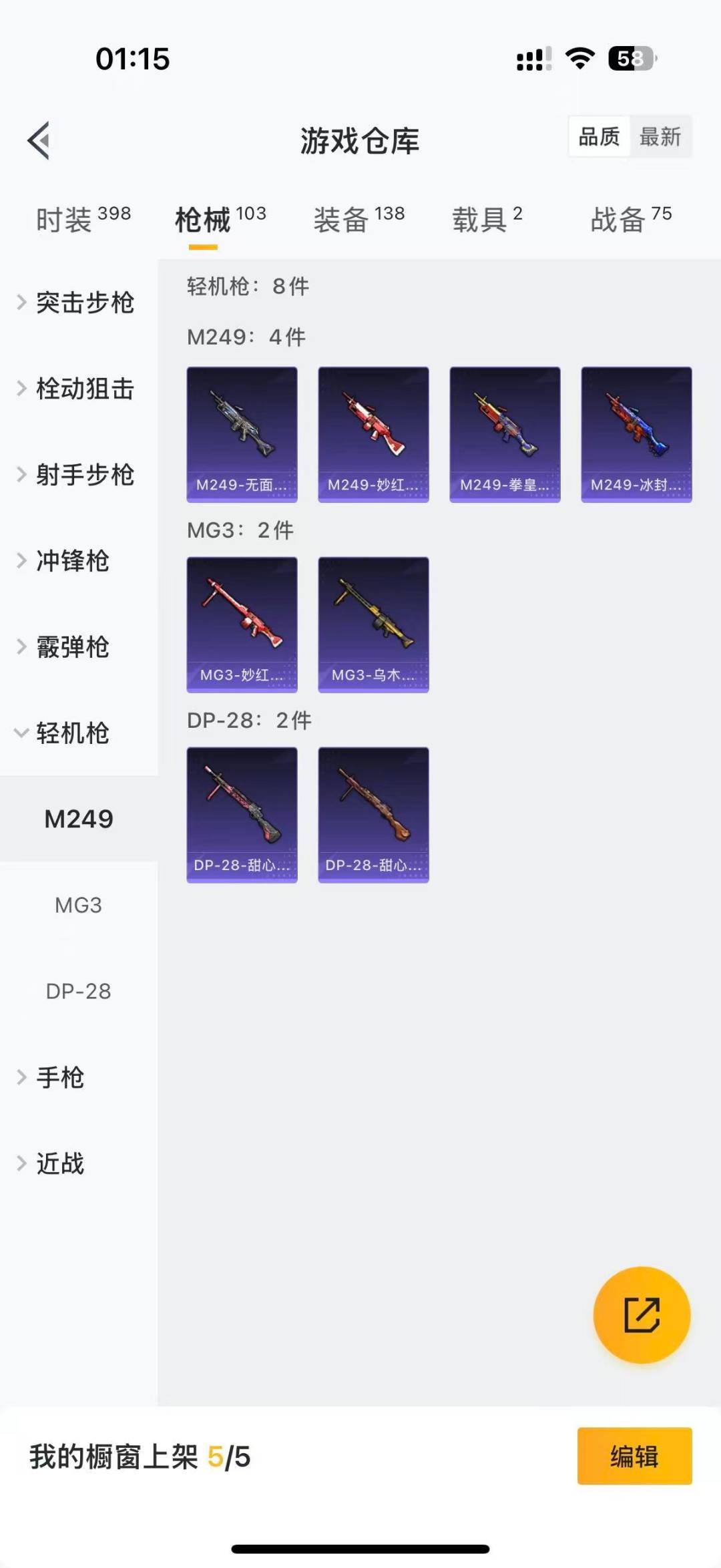Image resolution: width=721 pixels, height=1568 pixels.
Task: Select DP-28 in the sidebar
Action: coord(79,991)
